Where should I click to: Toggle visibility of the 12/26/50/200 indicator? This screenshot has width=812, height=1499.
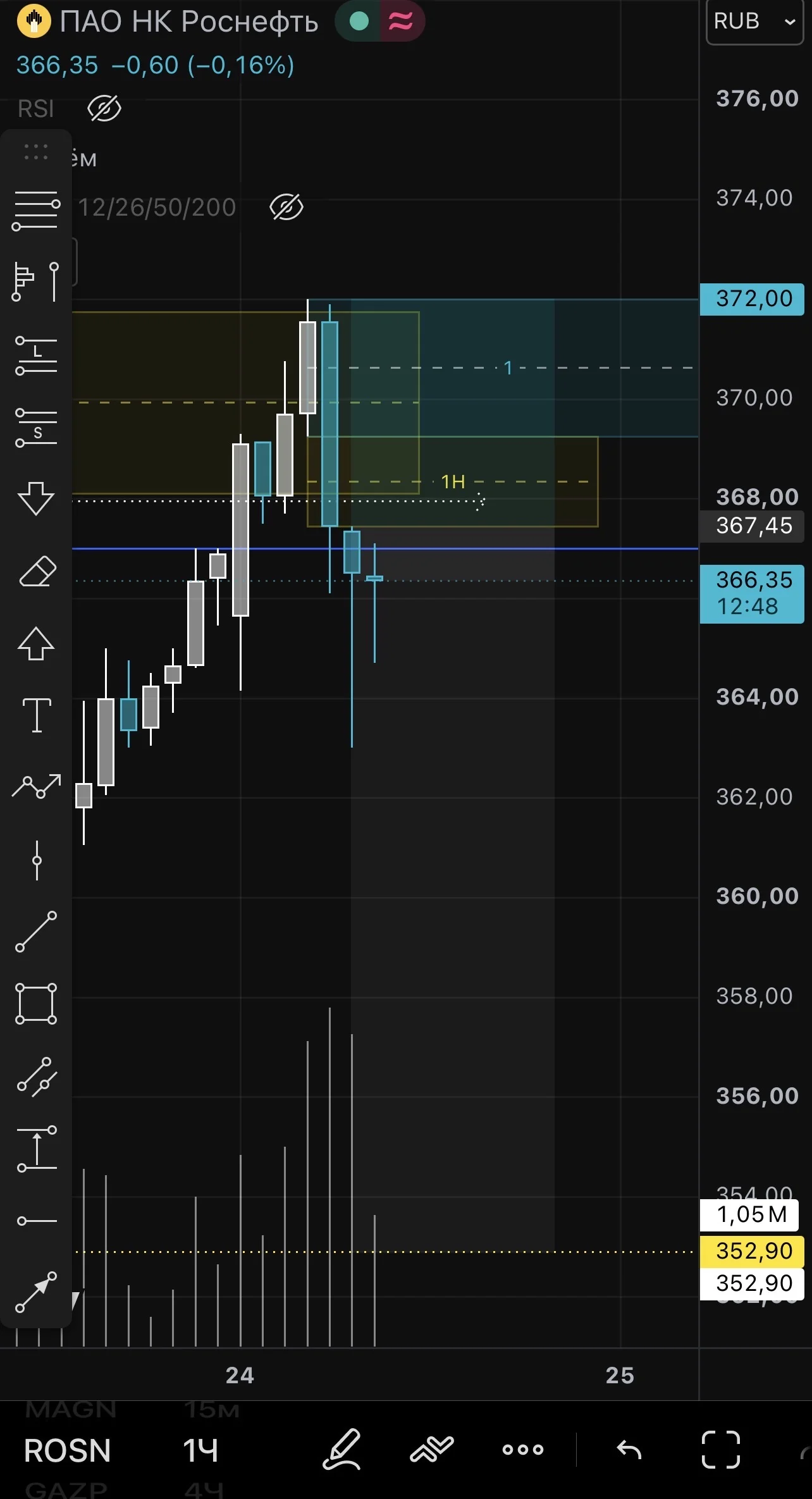[x=286, y=207]
